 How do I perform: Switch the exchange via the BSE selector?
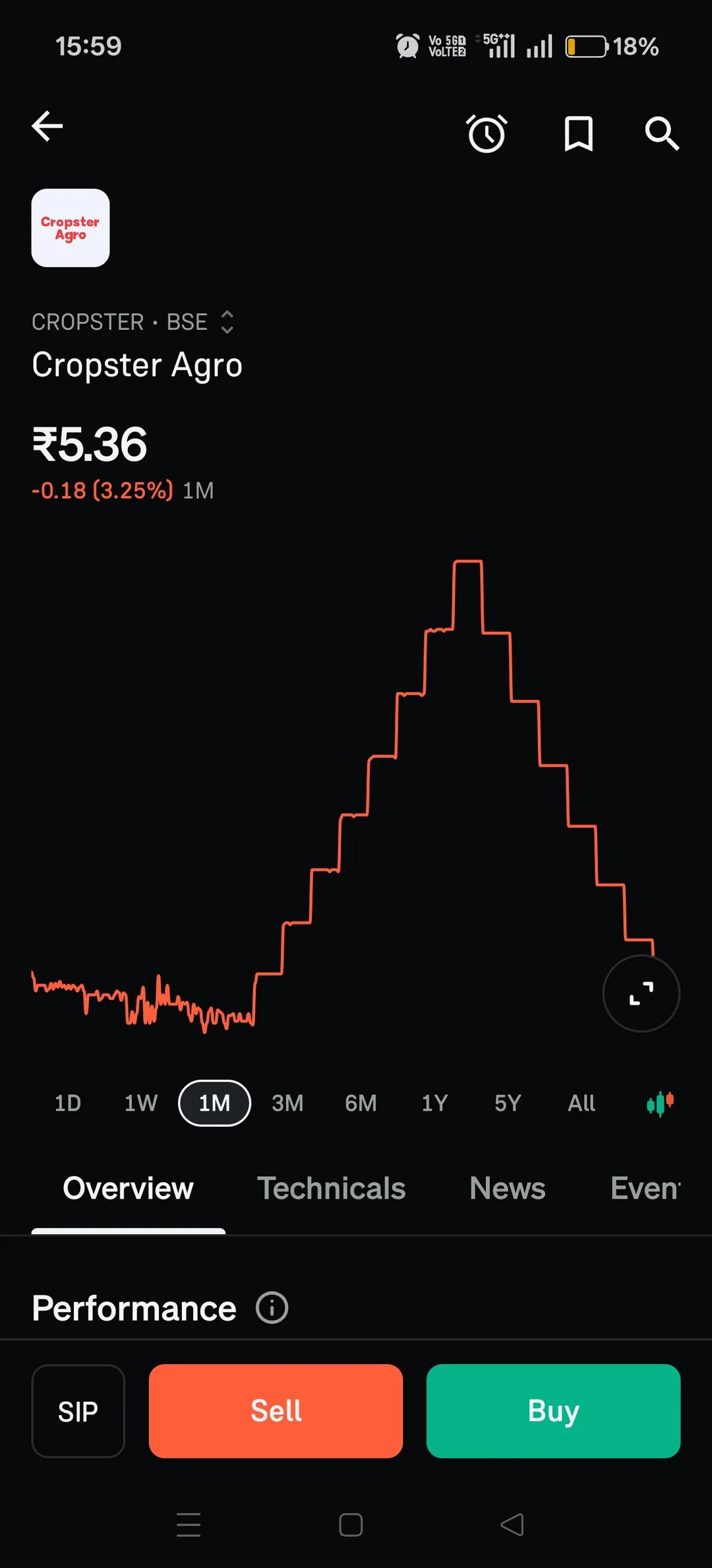[200, 322]
